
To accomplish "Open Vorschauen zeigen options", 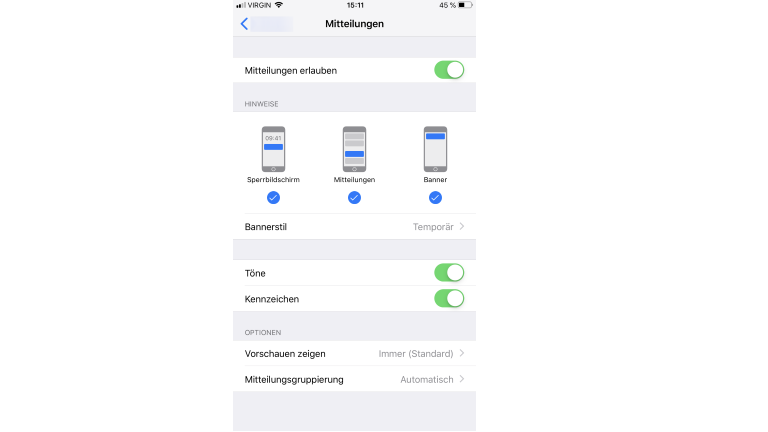I will [354, 353].
